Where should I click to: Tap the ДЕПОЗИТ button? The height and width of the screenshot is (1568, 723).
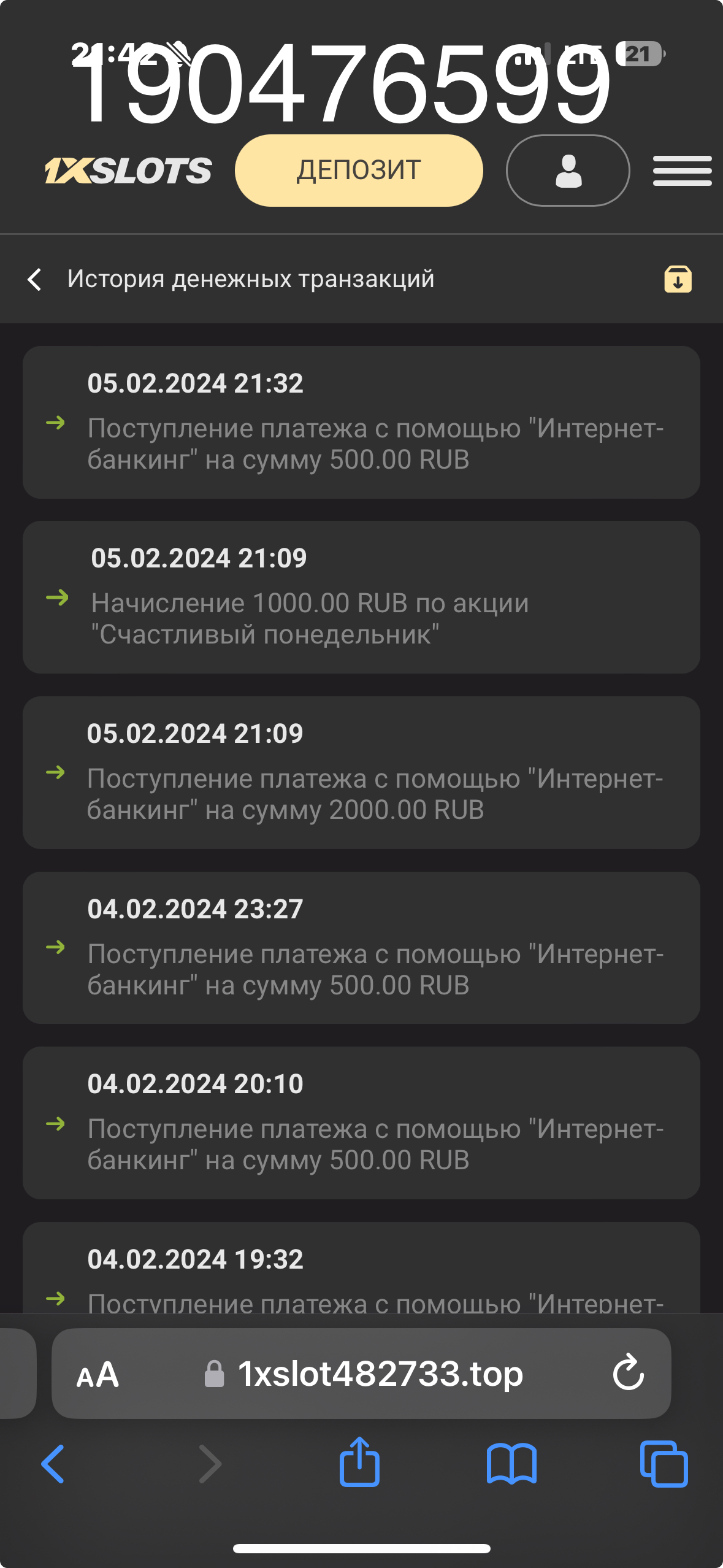click(x=359, y=171)
